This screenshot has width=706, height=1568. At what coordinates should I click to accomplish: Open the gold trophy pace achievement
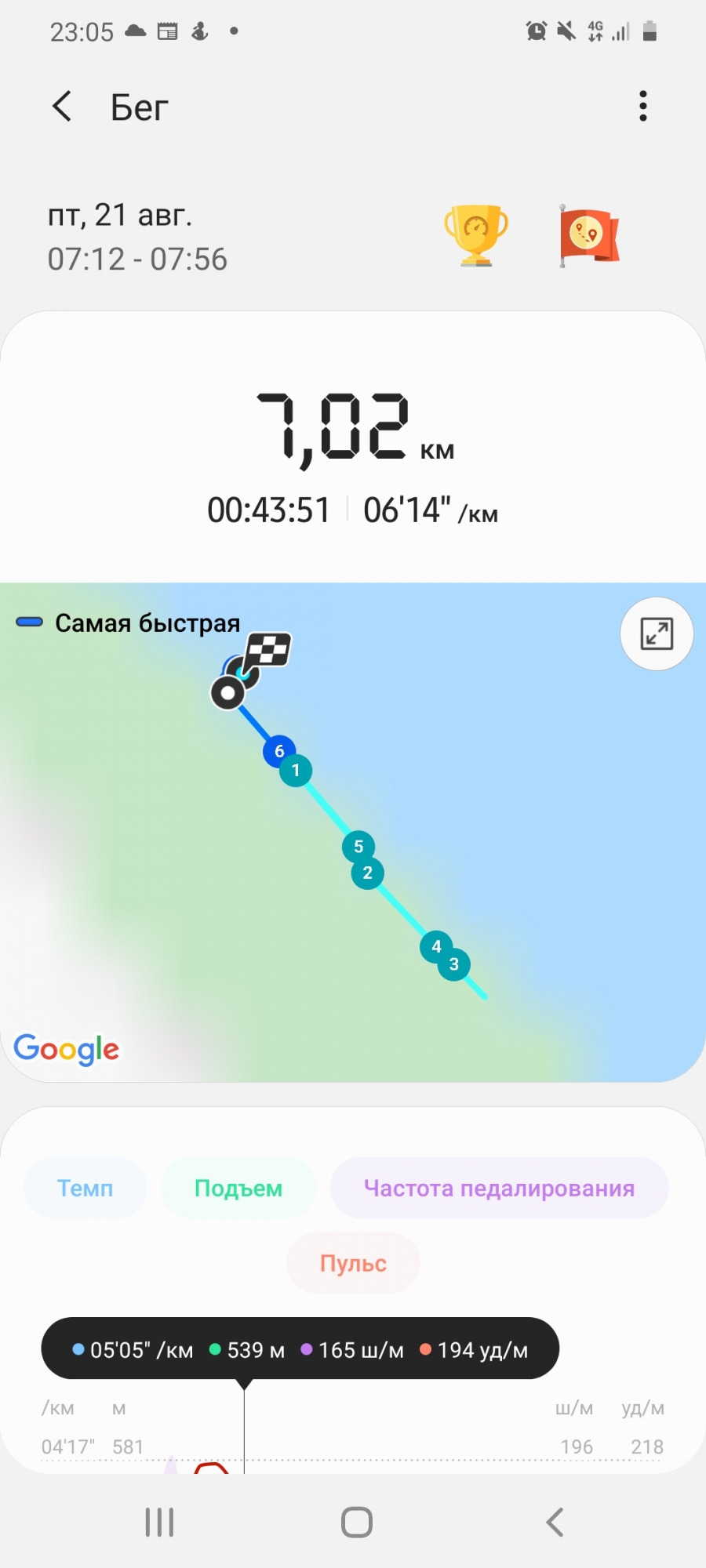pos(476,235)
